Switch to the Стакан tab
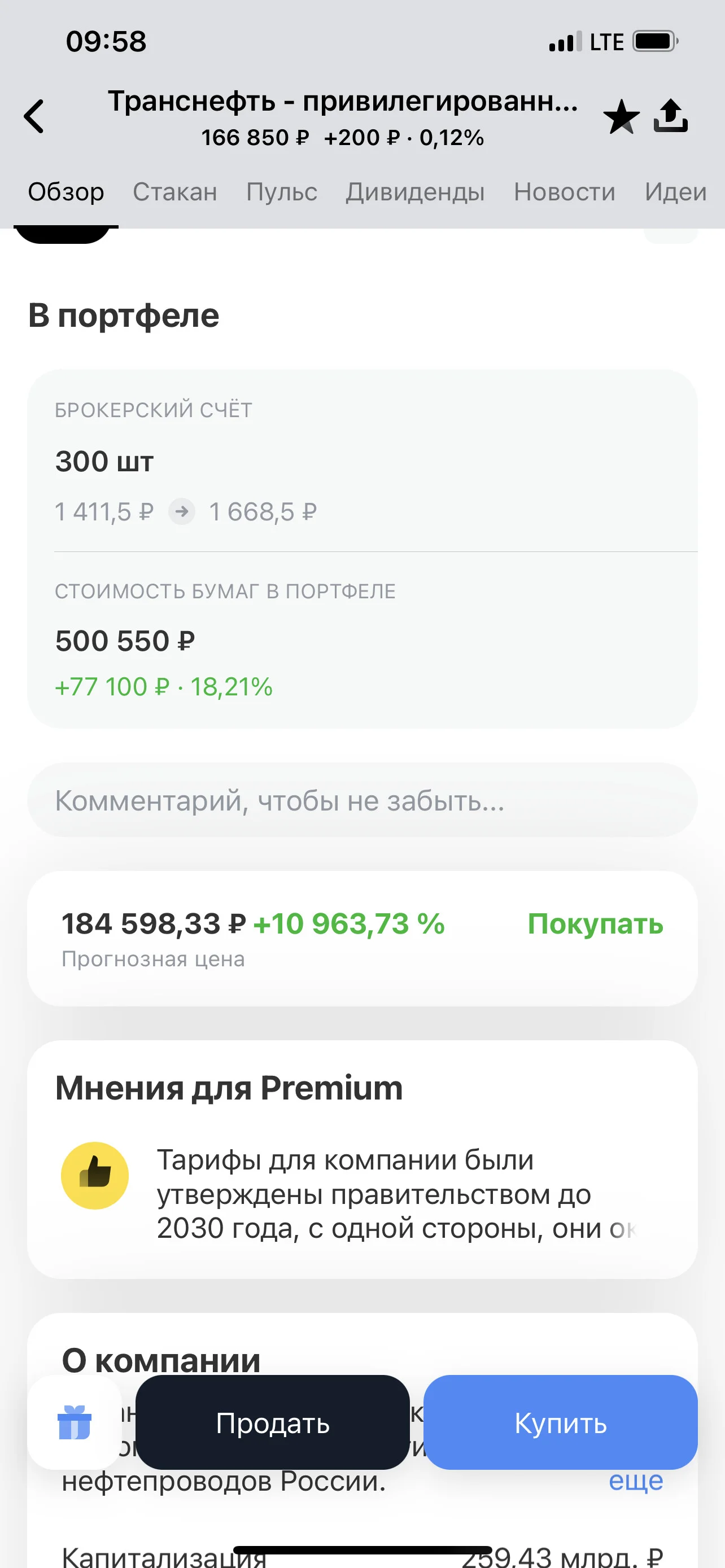 (x=174, y=192)
